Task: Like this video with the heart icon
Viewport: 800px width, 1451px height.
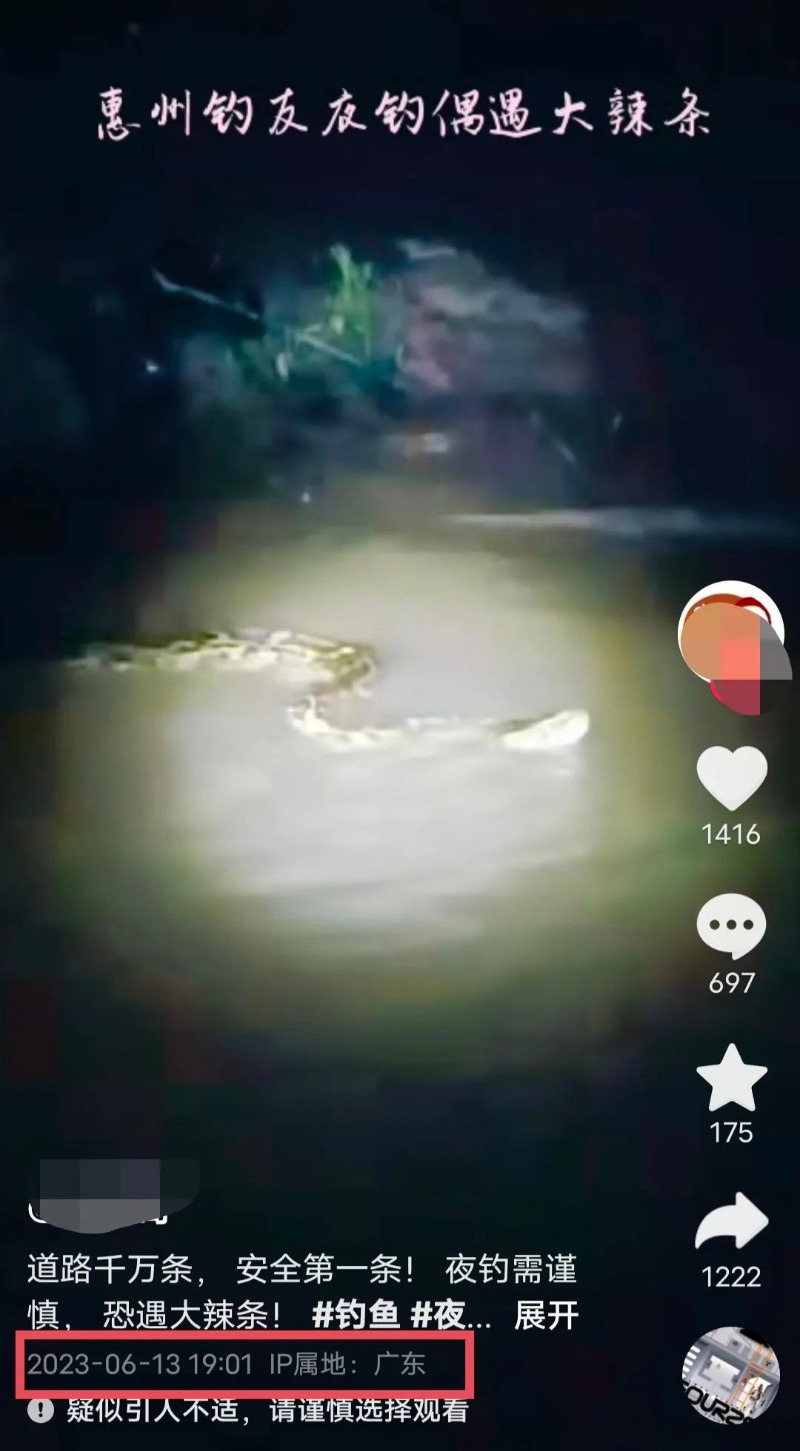Action: (x=731, y=778)
